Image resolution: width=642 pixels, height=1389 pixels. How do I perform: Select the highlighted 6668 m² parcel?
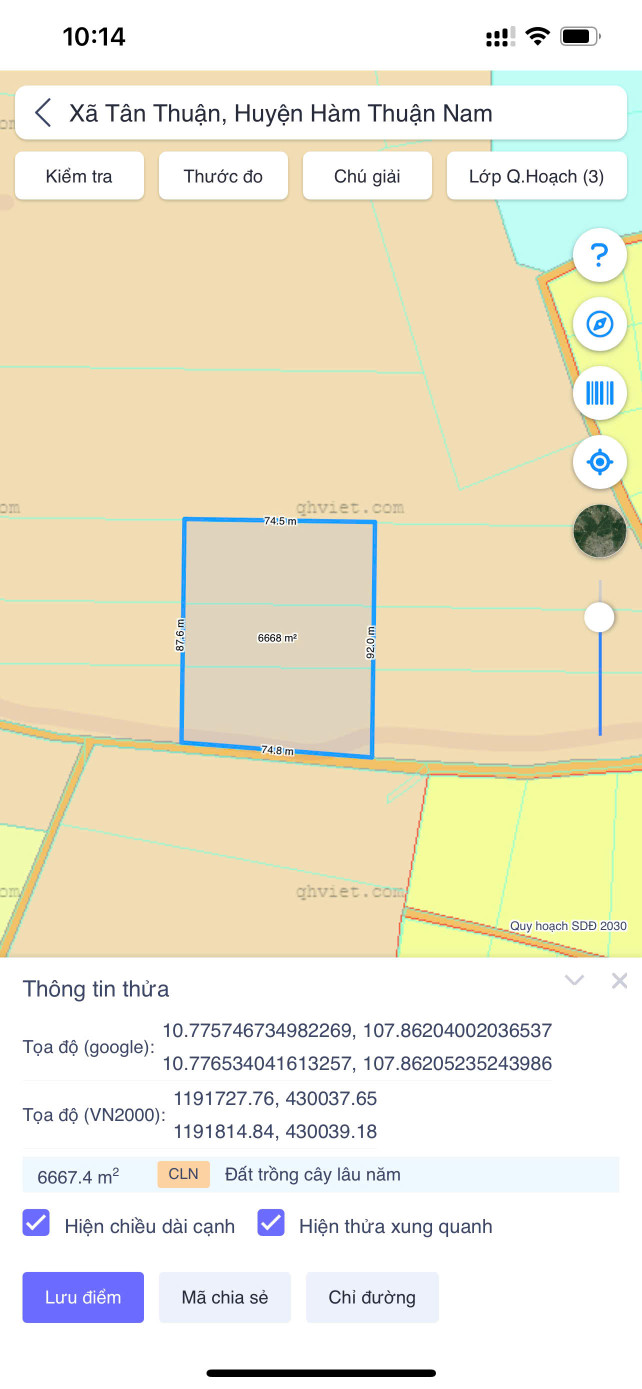[x=278, y=637]
